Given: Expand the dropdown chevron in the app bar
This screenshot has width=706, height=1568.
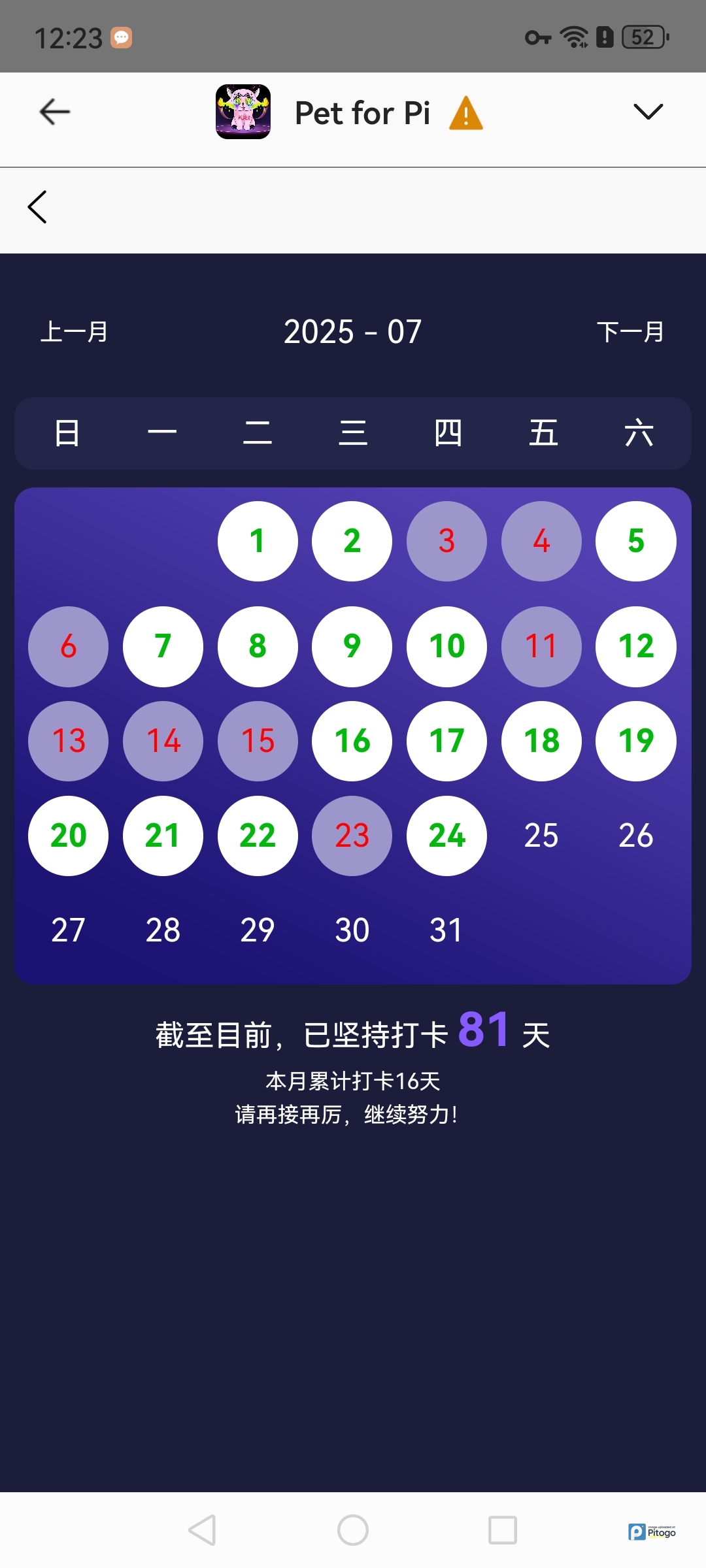Looking at the screenshot, I should (x=648, y=112).
